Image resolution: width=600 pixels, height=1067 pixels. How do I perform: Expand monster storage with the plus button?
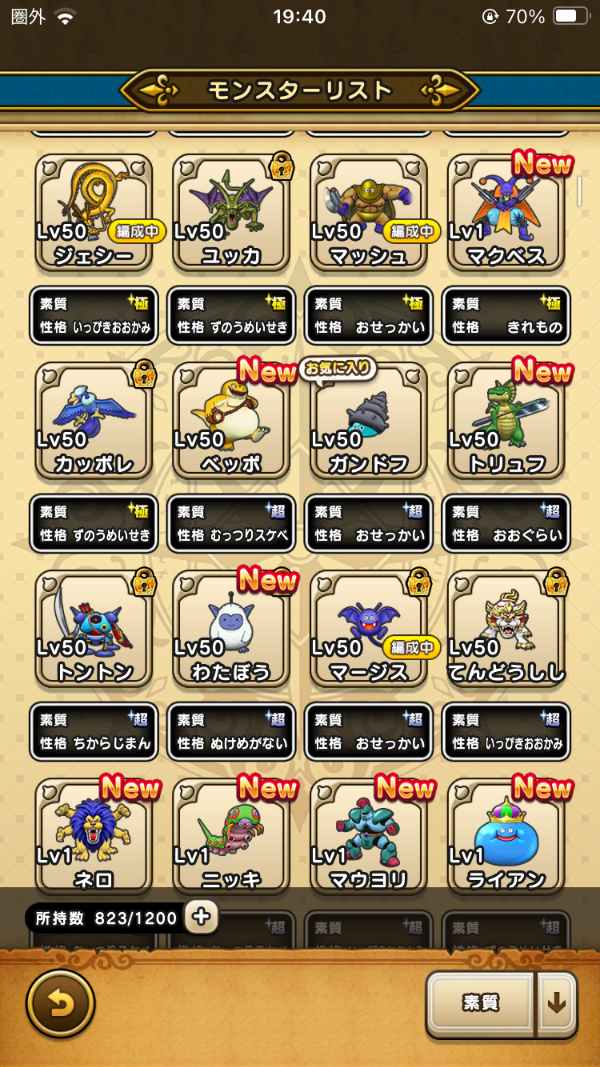click(x=201, y=917)
